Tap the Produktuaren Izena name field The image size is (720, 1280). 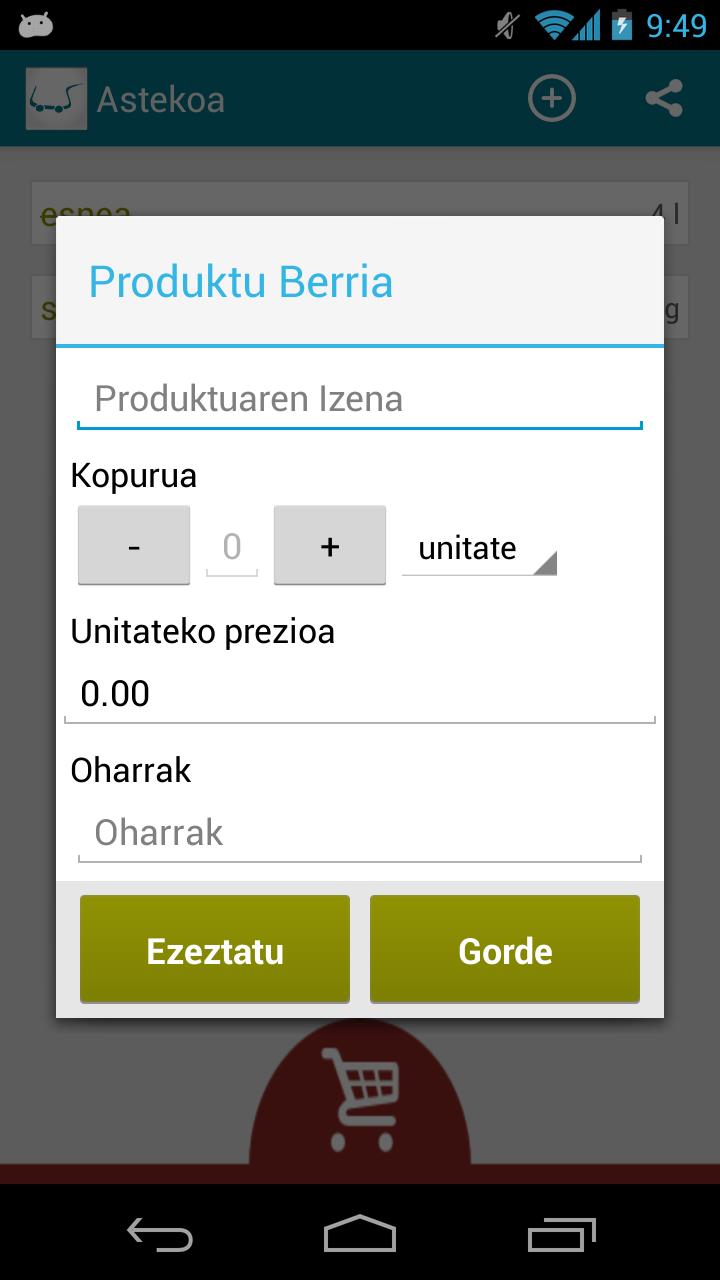point(359,400)
